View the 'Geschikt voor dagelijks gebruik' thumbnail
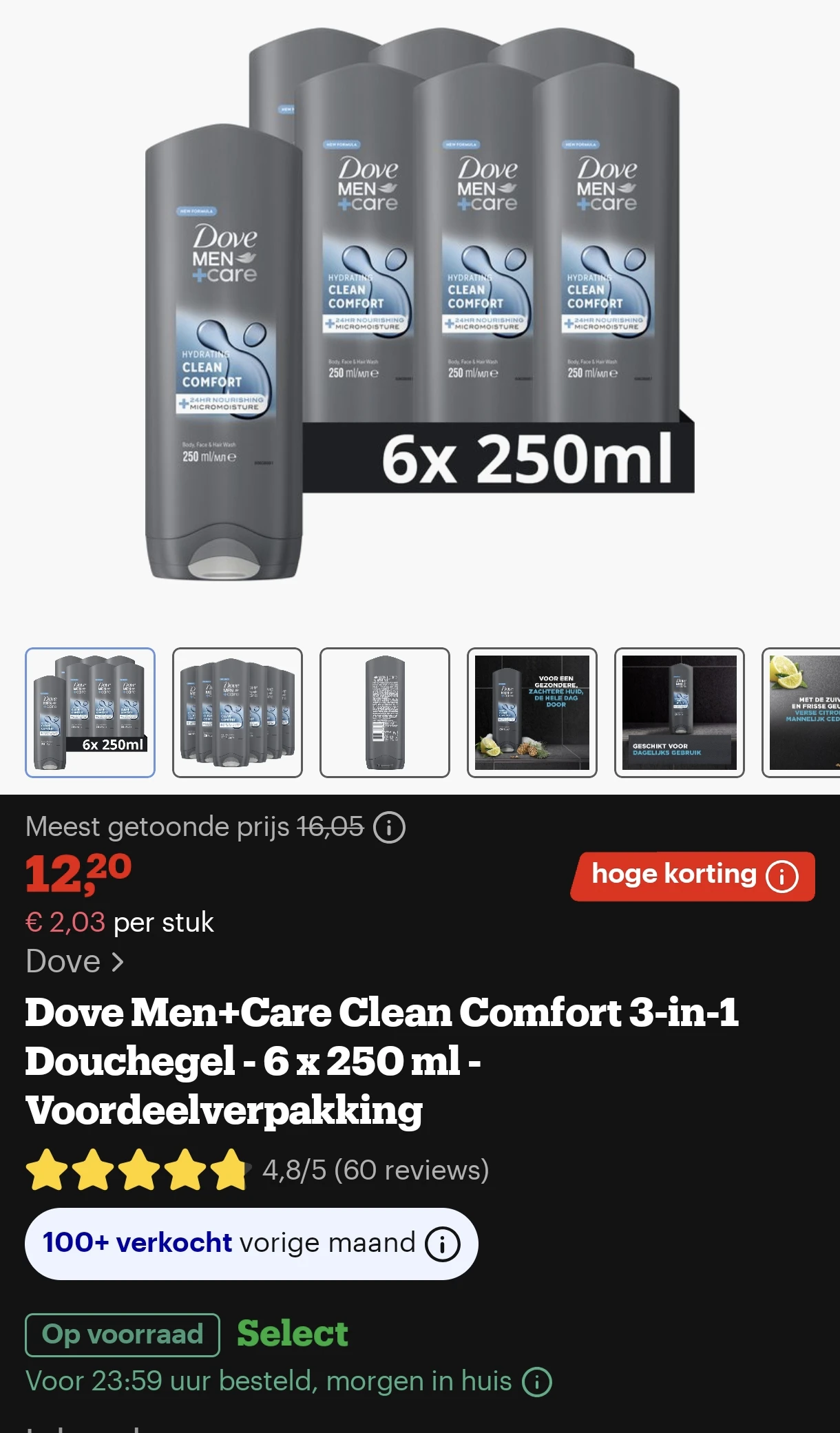This screenshot has width=840, height=1433. tap(680, 713)
